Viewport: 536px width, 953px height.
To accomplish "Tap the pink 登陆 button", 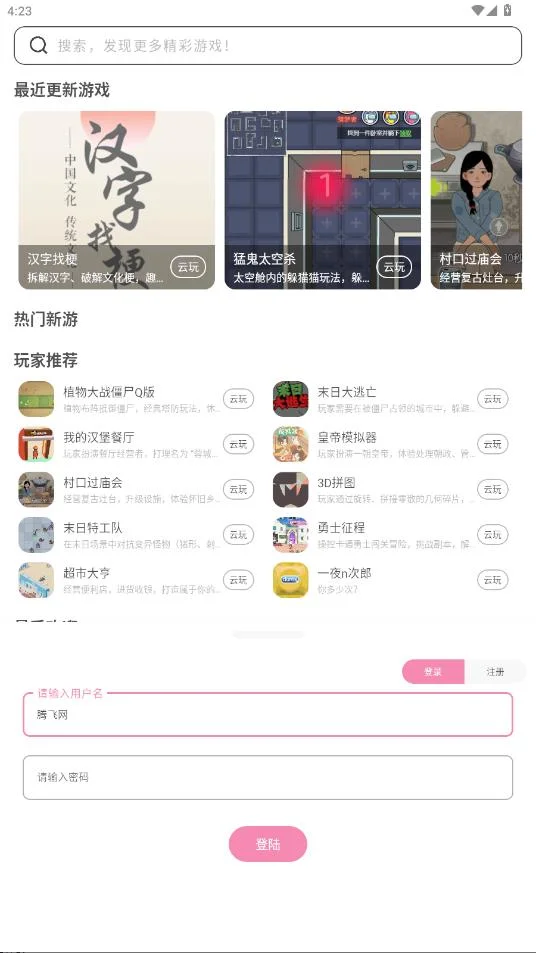I will 268,844.
